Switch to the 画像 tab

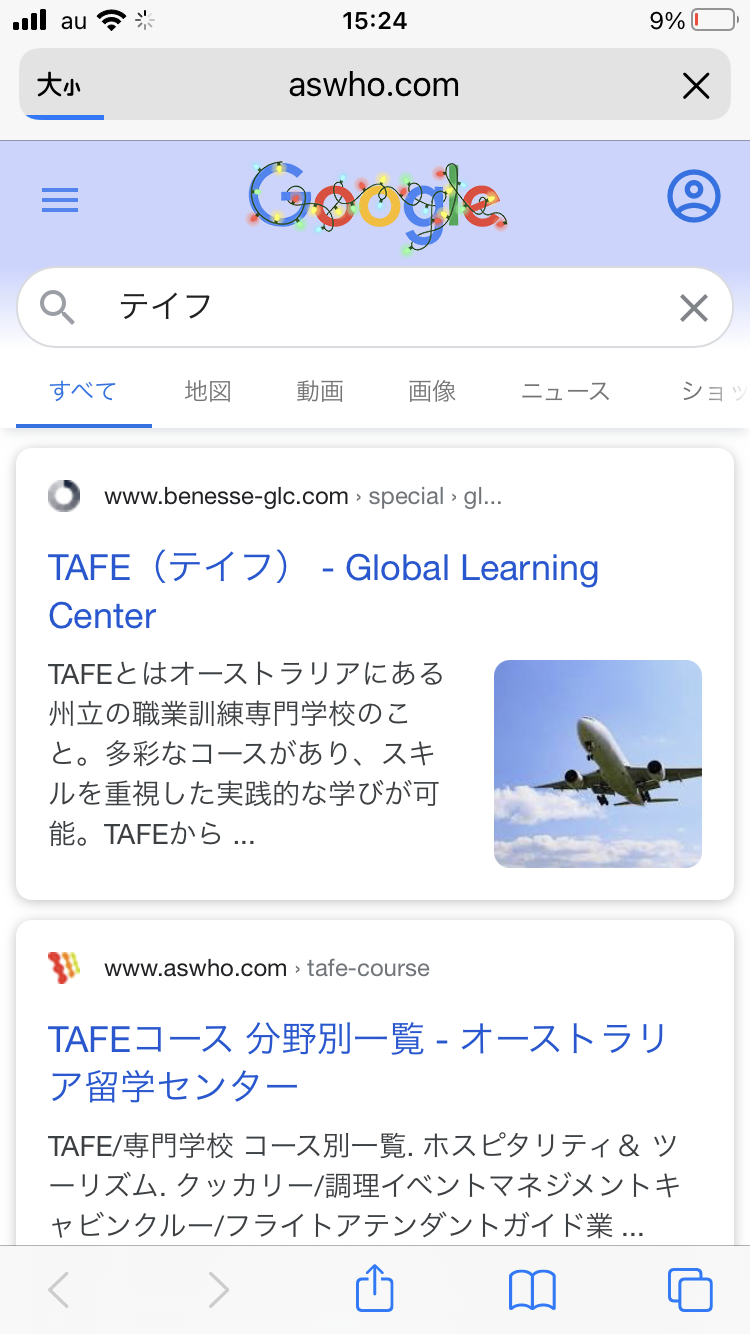(432, 391)
